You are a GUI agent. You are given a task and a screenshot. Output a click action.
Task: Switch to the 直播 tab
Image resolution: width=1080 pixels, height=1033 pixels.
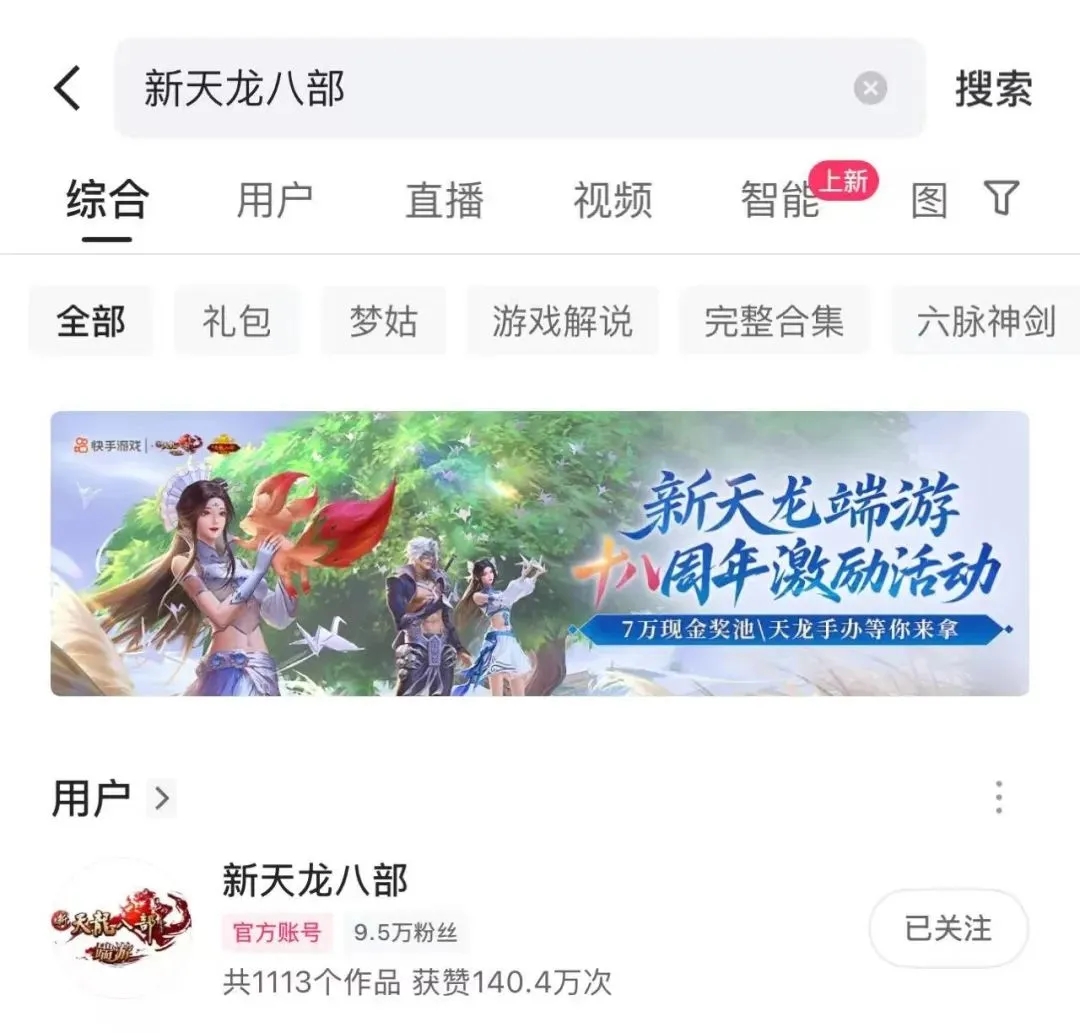point(444,199)
